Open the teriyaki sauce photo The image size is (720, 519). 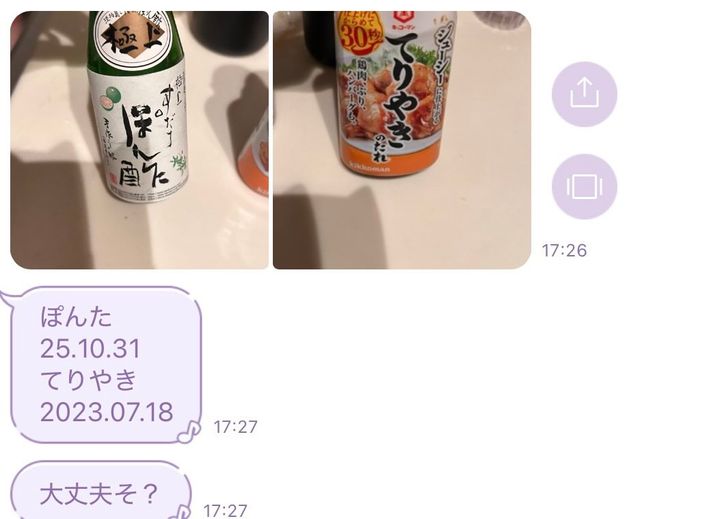tap(401, 140)
